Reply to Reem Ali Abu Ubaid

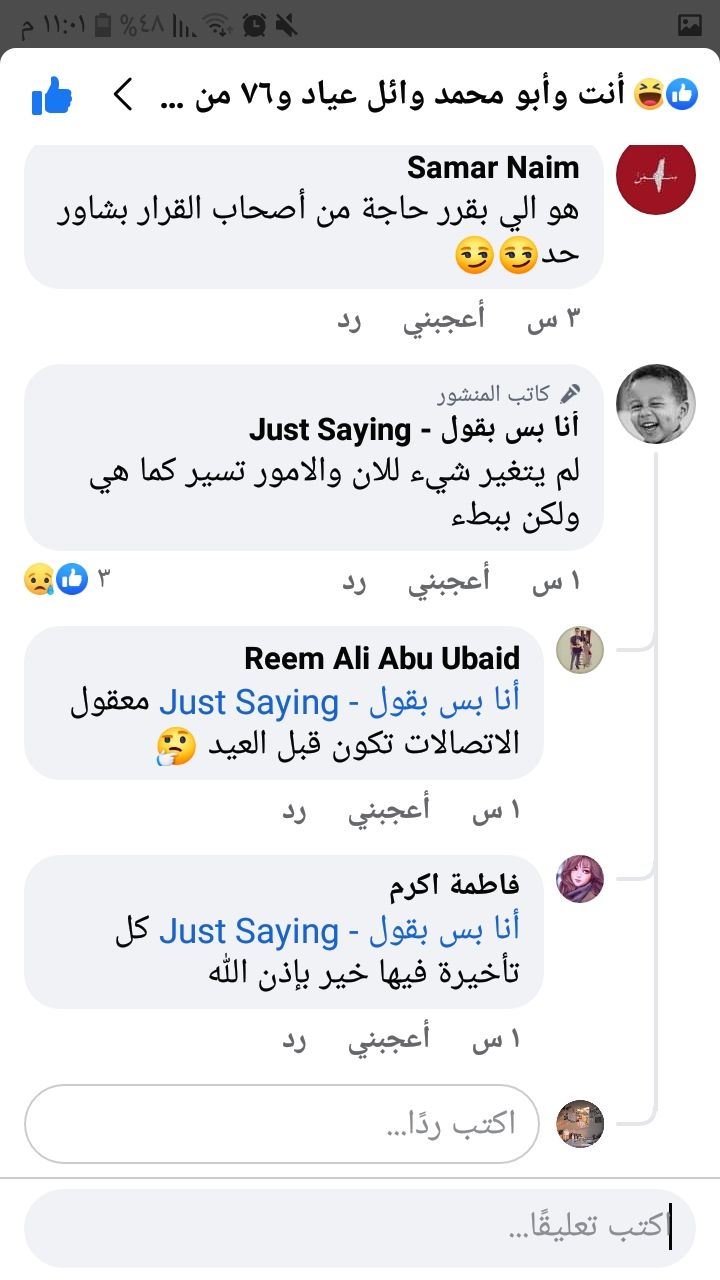[x=294, y=811]
